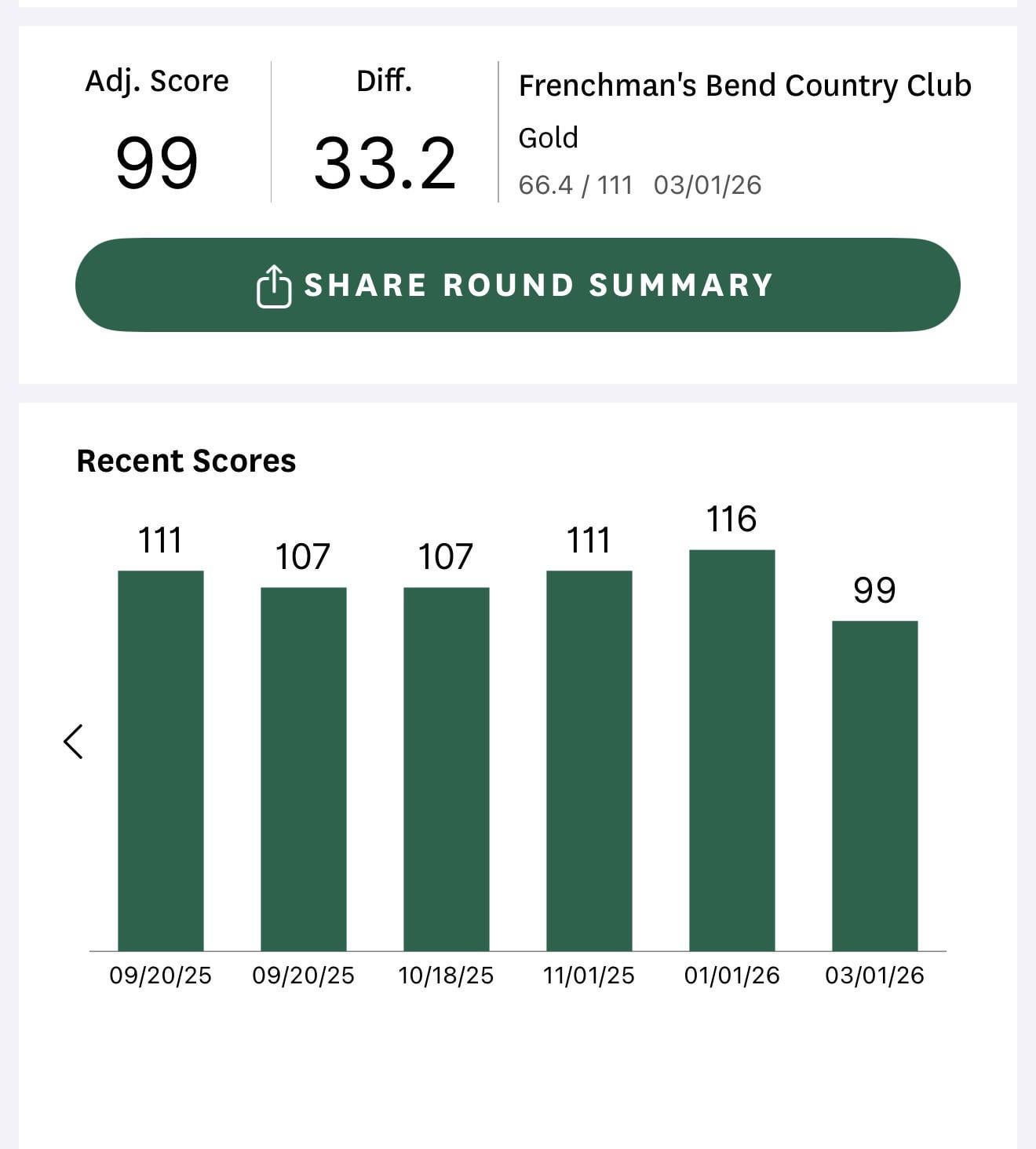
Task: Share the round summary
Action: tap(517, 285)
